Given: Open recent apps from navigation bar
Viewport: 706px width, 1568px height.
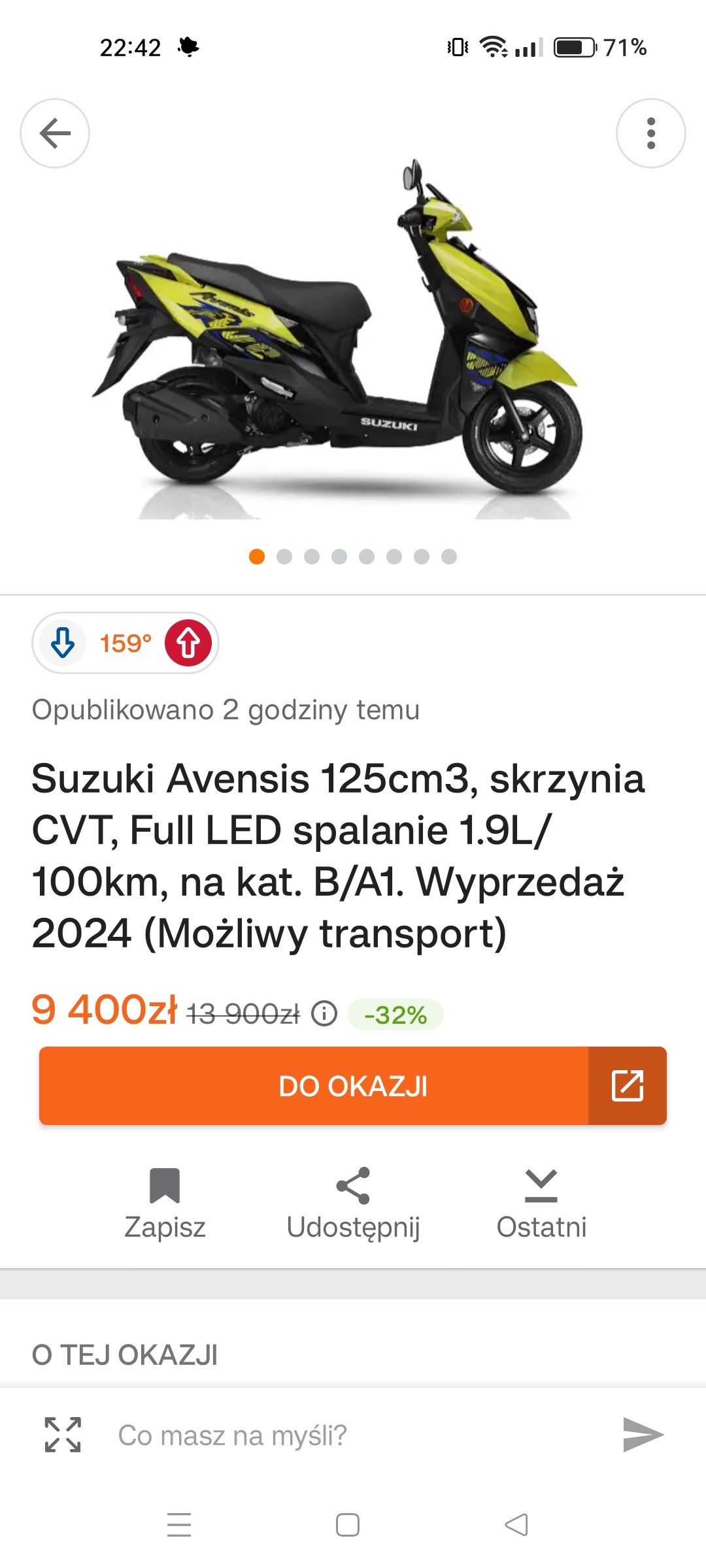Looking at the screenshot, I should tap(179, 1525).
